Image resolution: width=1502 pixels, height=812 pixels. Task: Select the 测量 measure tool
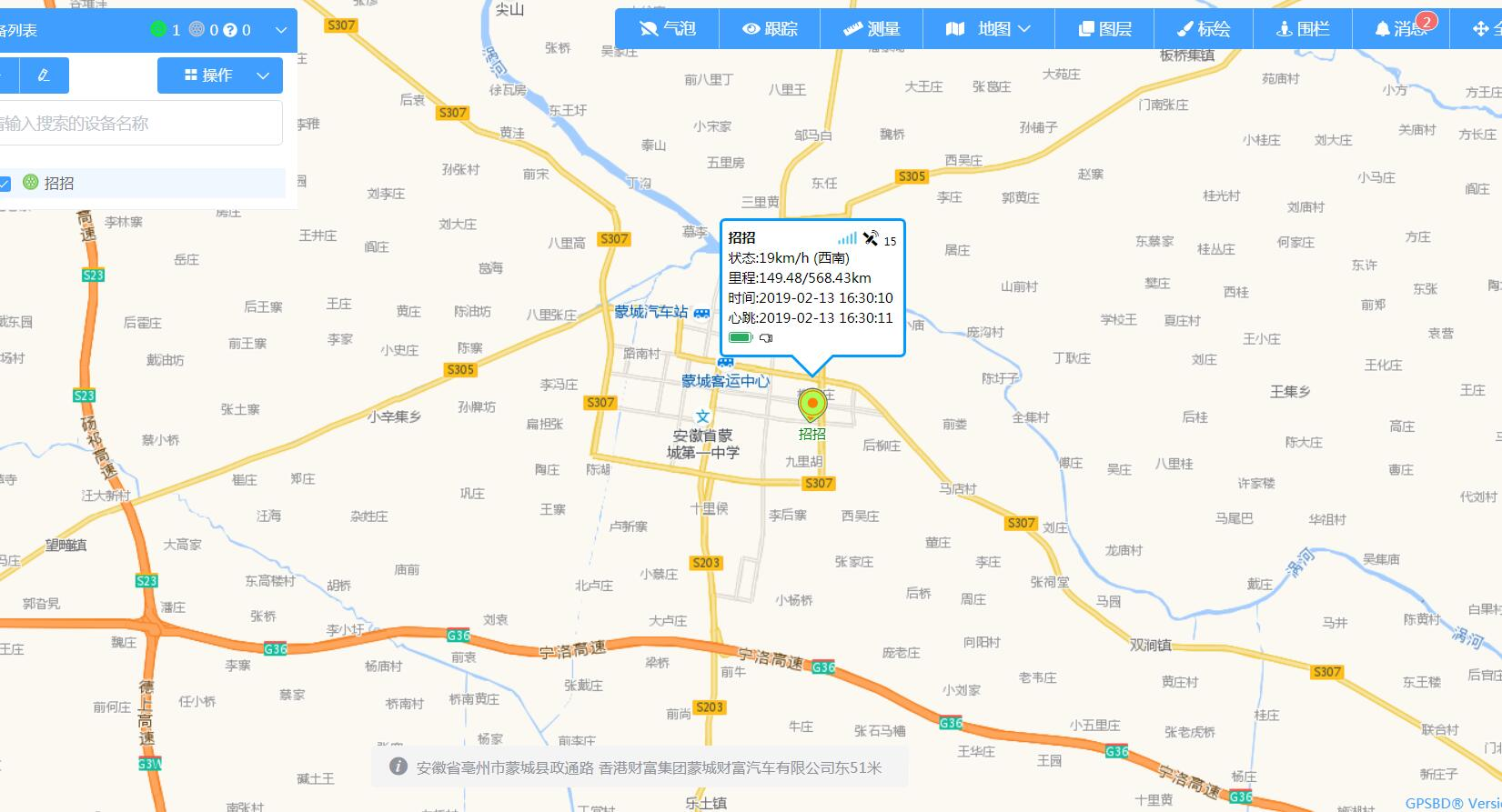coord(872,29)
